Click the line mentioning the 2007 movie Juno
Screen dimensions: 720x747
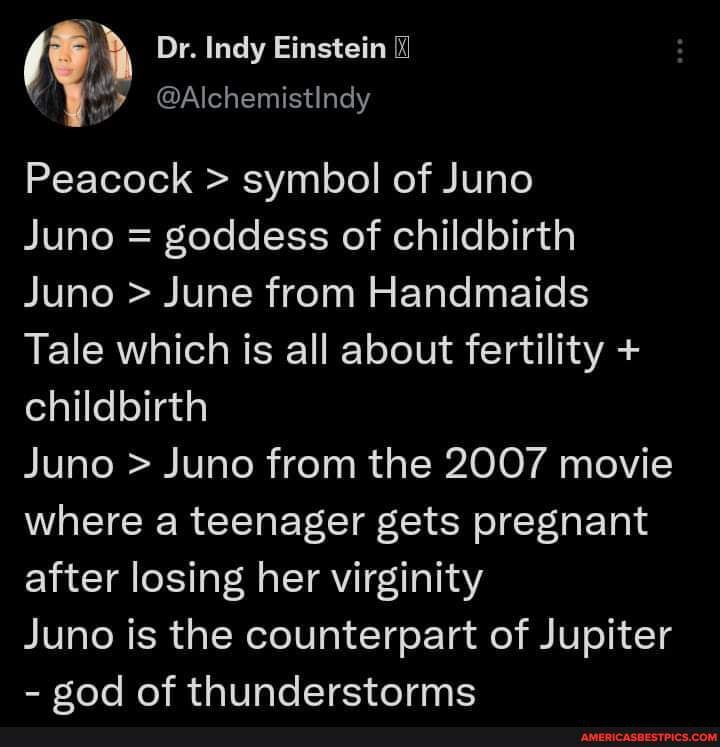(x=350, y=463)
